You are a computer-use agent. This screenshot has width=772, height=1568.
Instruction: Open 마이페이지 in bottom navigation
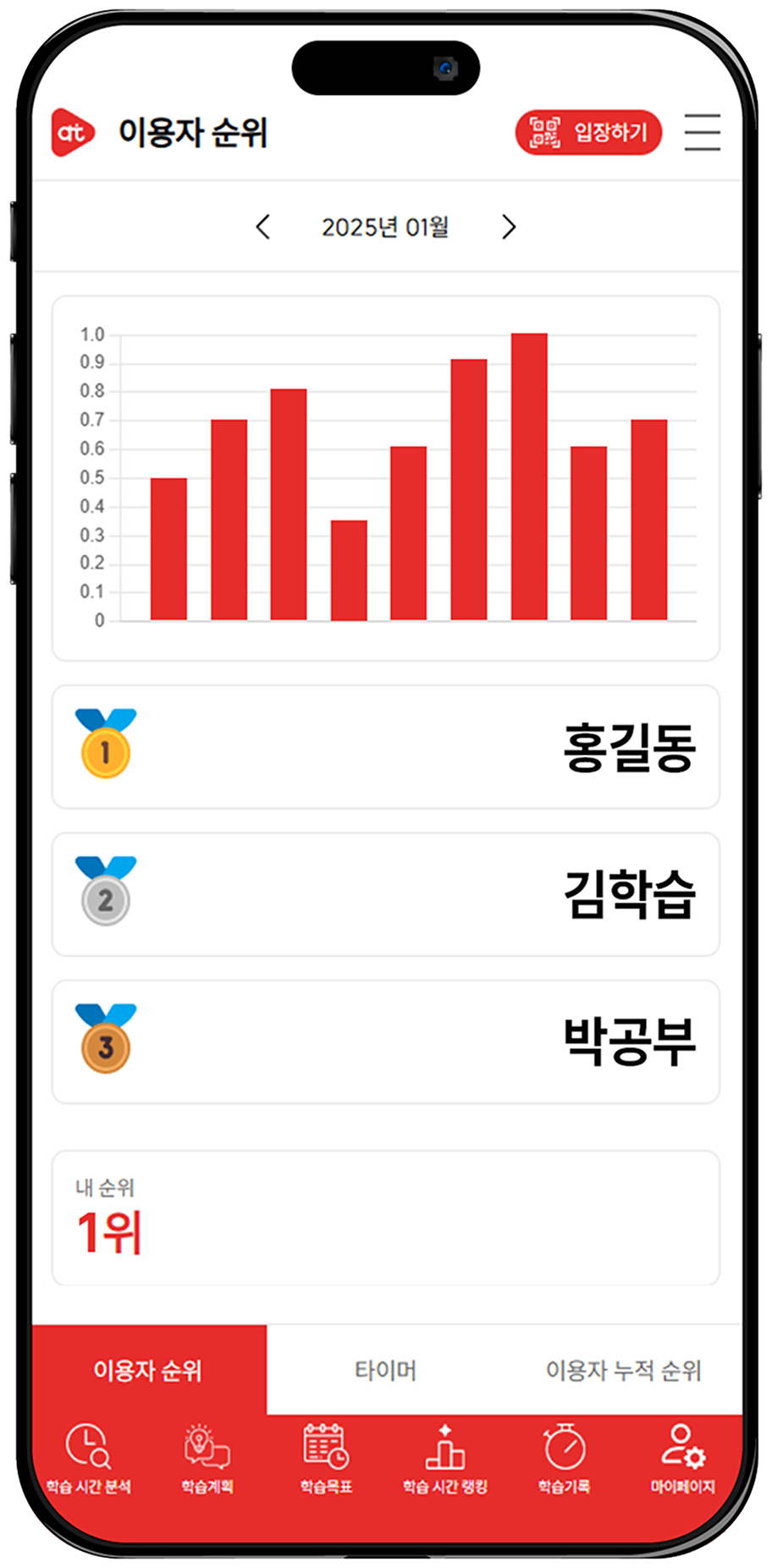coord(683,1459)
